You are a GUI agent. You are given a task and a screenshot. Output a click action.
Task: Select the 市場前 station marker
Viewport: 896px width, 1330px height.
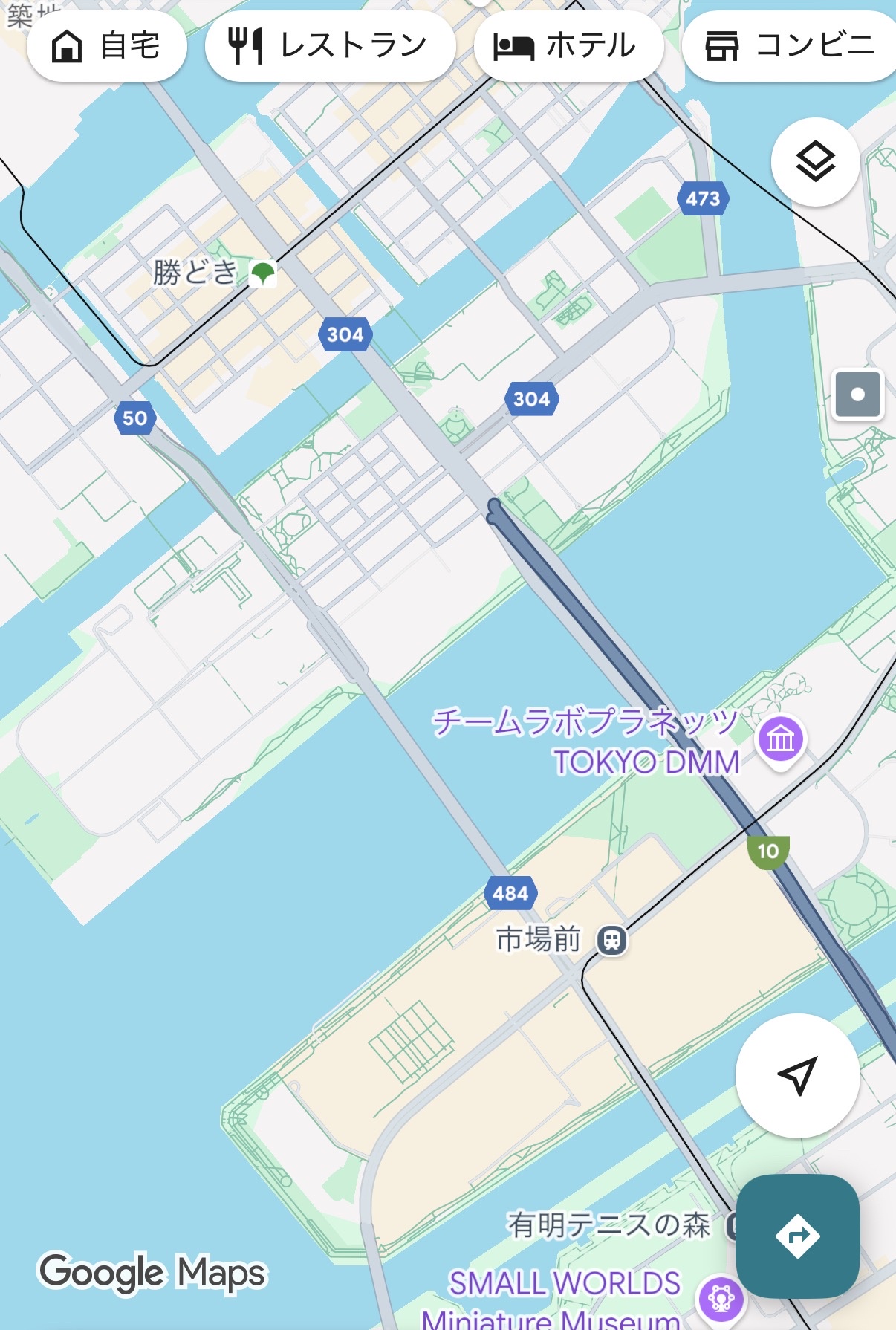611,941
